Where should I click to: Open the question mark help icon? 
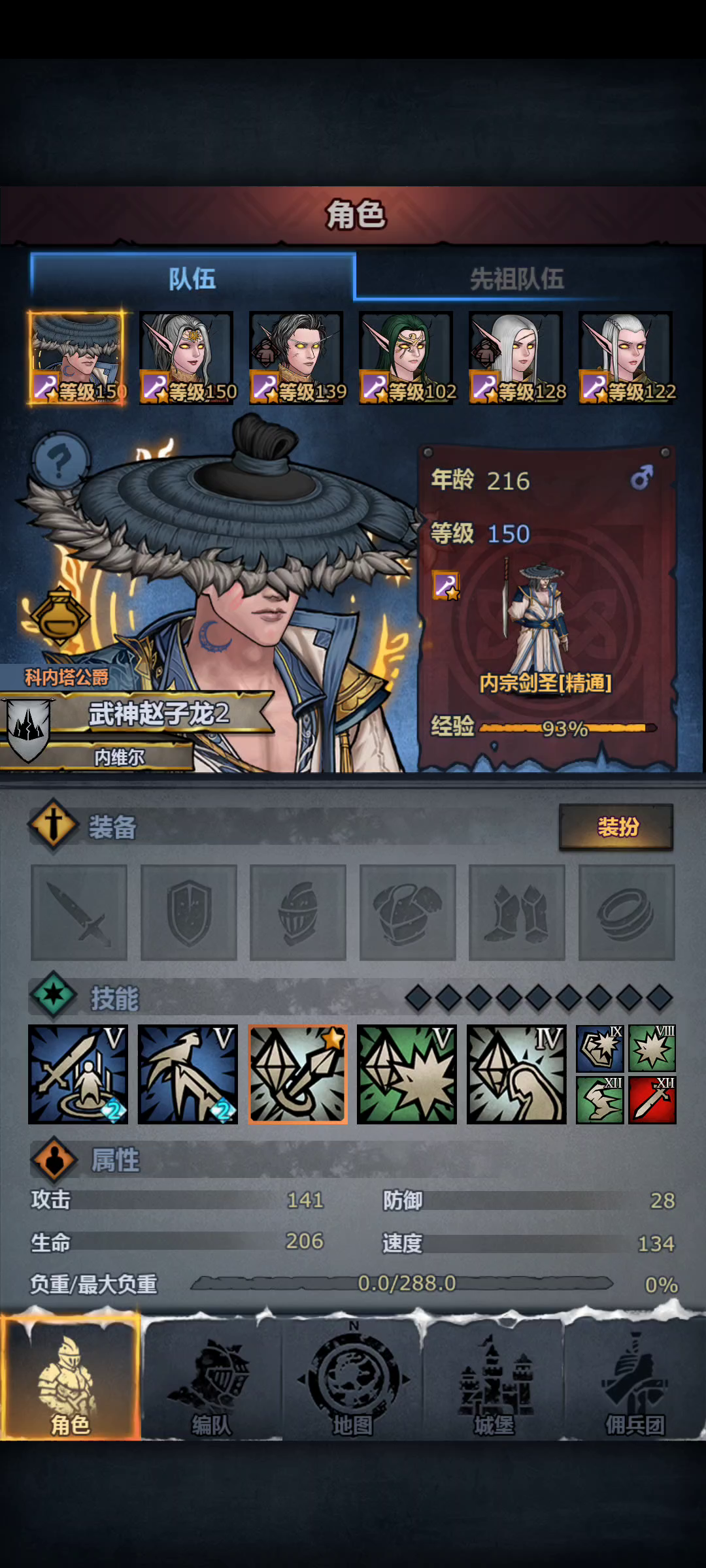(60, 461)
